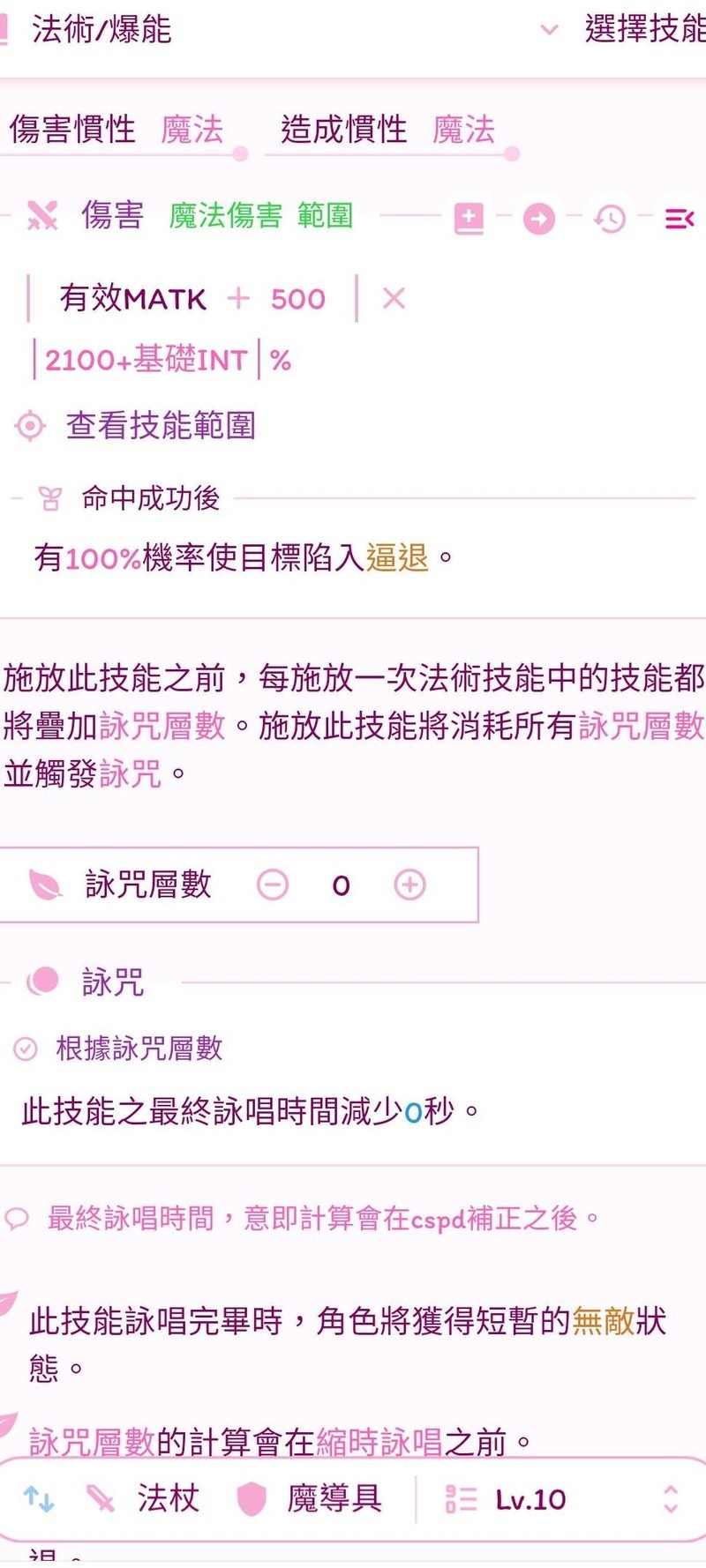Tap the book-plus icon in the 傷害 row
Screen dimensions: 706x1568
[x=469, y=218]
